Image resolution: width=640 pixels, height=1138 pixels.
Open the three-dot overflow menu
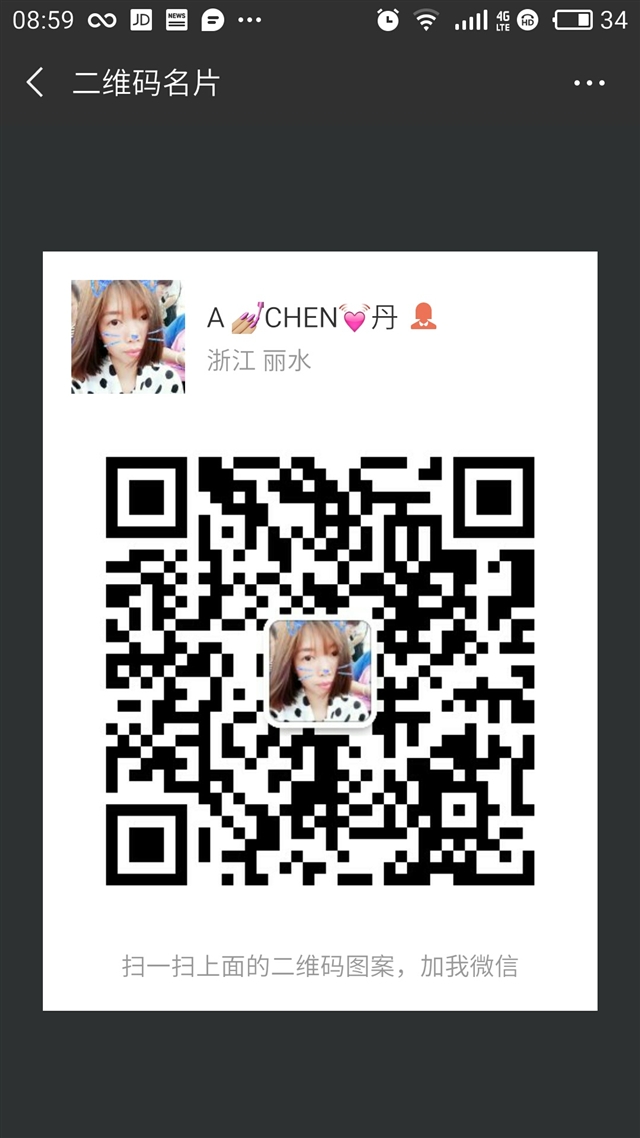pos(589,83)
